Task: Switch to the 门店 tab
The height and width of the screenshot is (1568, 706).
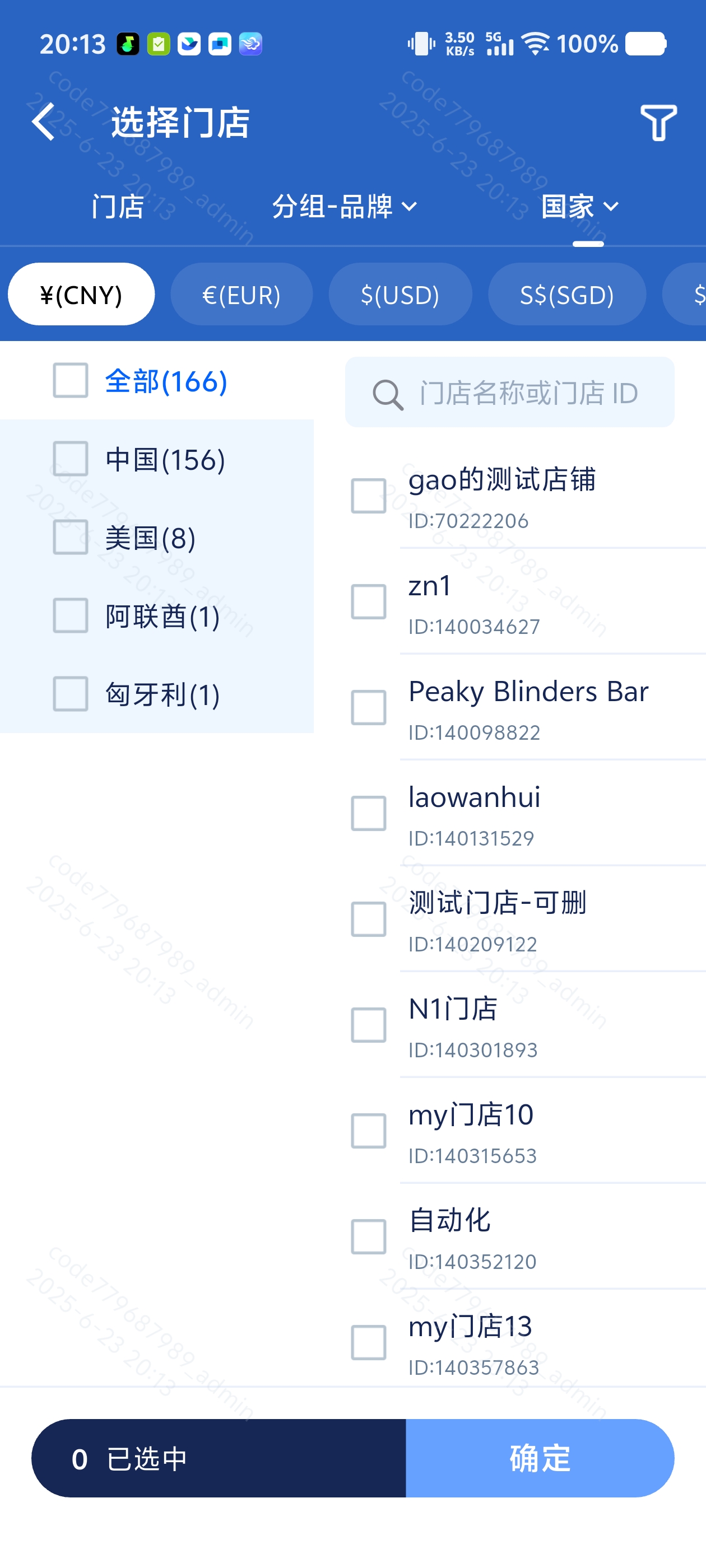Action: click(x=118, y=206)
